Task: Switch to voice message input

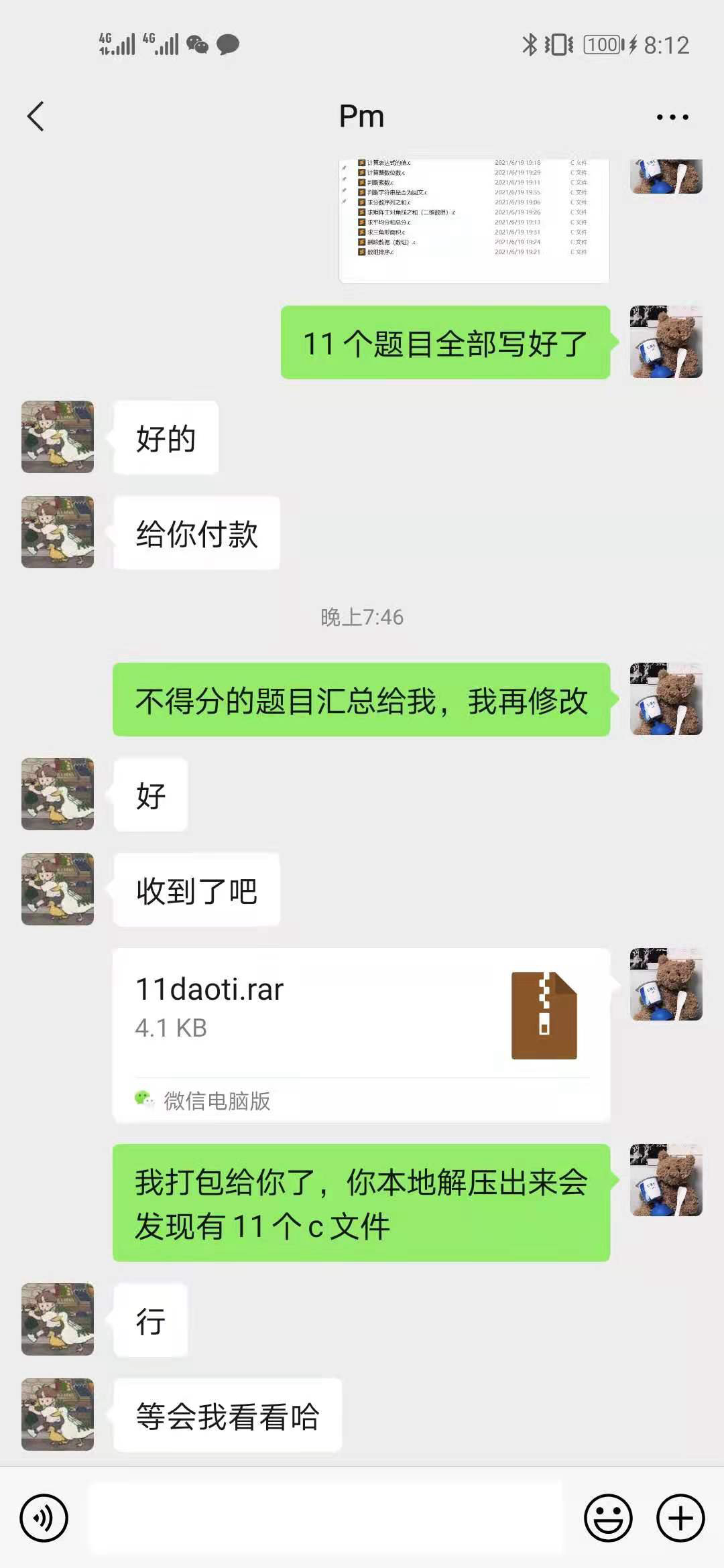Action: click(44, 1518)
